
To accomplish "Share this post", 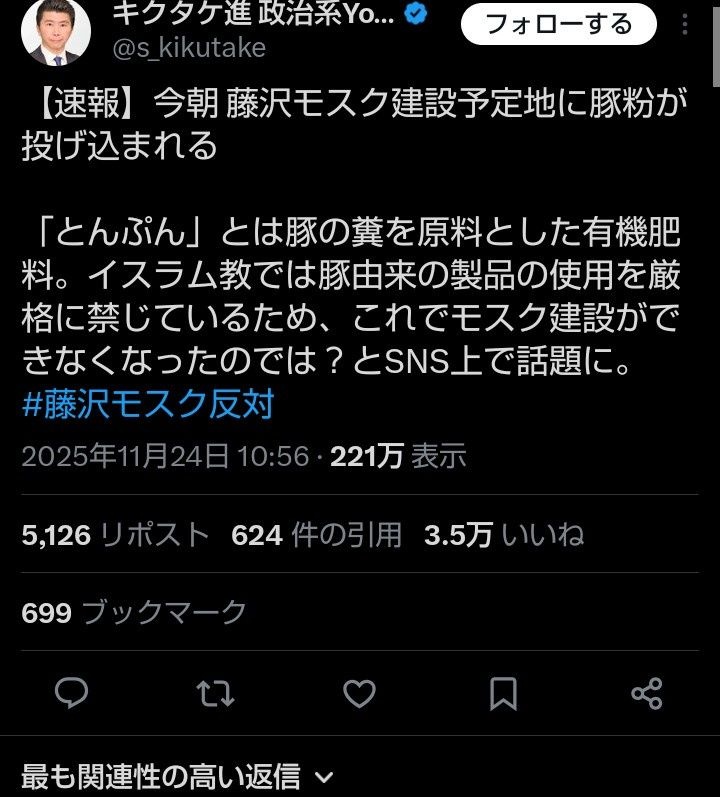I will [647, 692].
